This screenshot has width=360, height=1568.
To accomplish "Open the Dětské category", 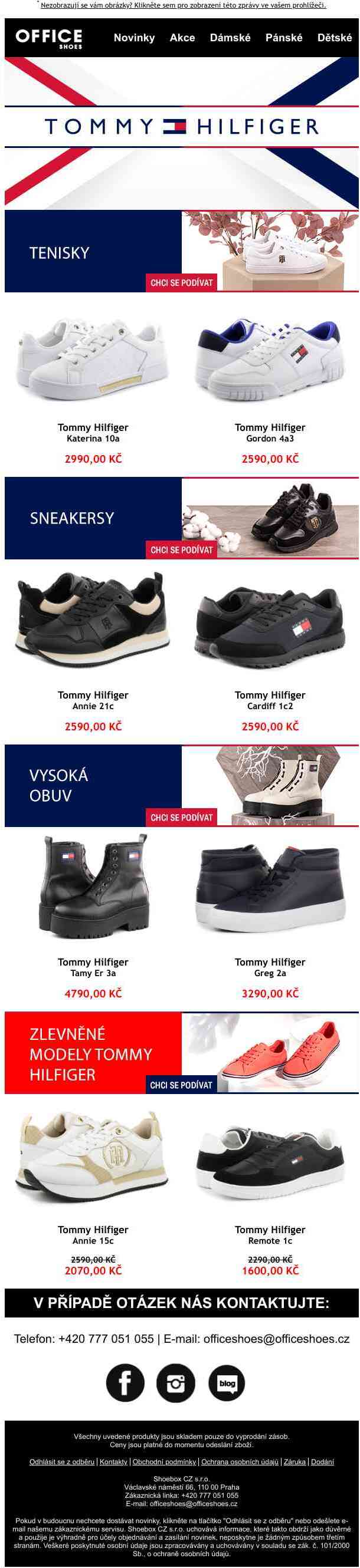I will [x=335, y=38].
